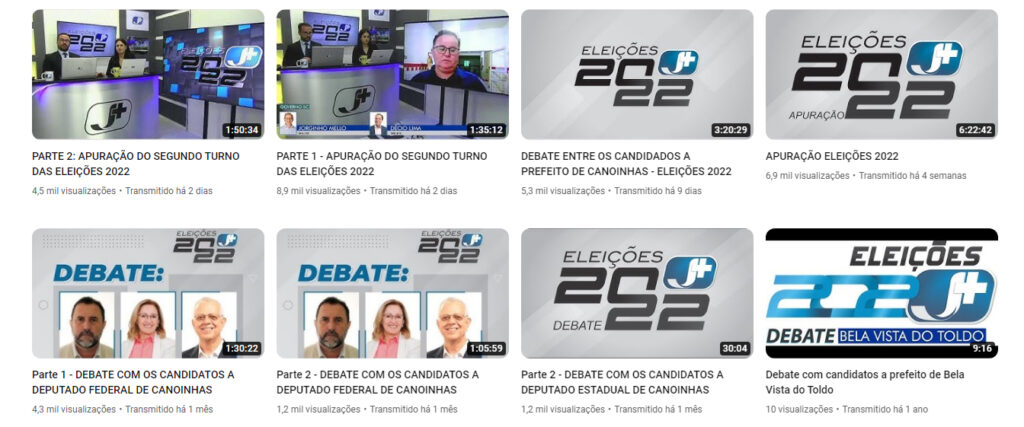Watch APURAÇÃO ELEIÇÕES 2022 video

[881, 75]
